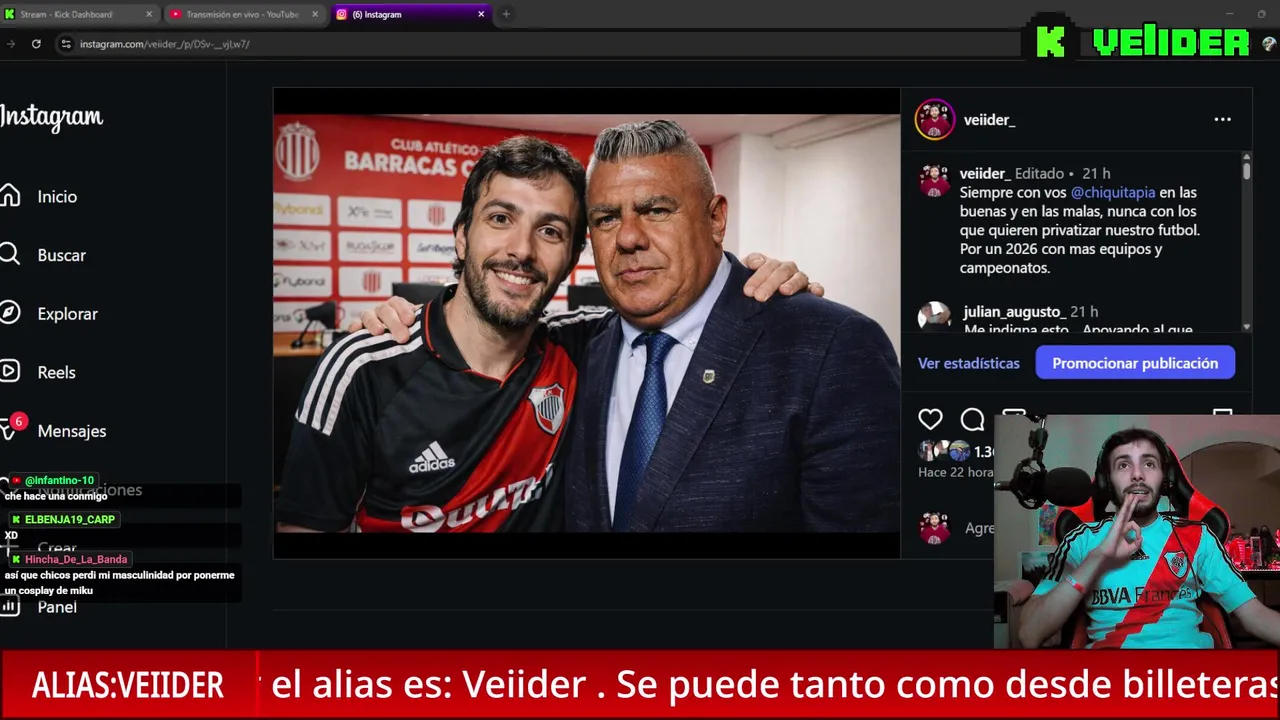Open veiider_ profile from post header

tap(989, 120)
